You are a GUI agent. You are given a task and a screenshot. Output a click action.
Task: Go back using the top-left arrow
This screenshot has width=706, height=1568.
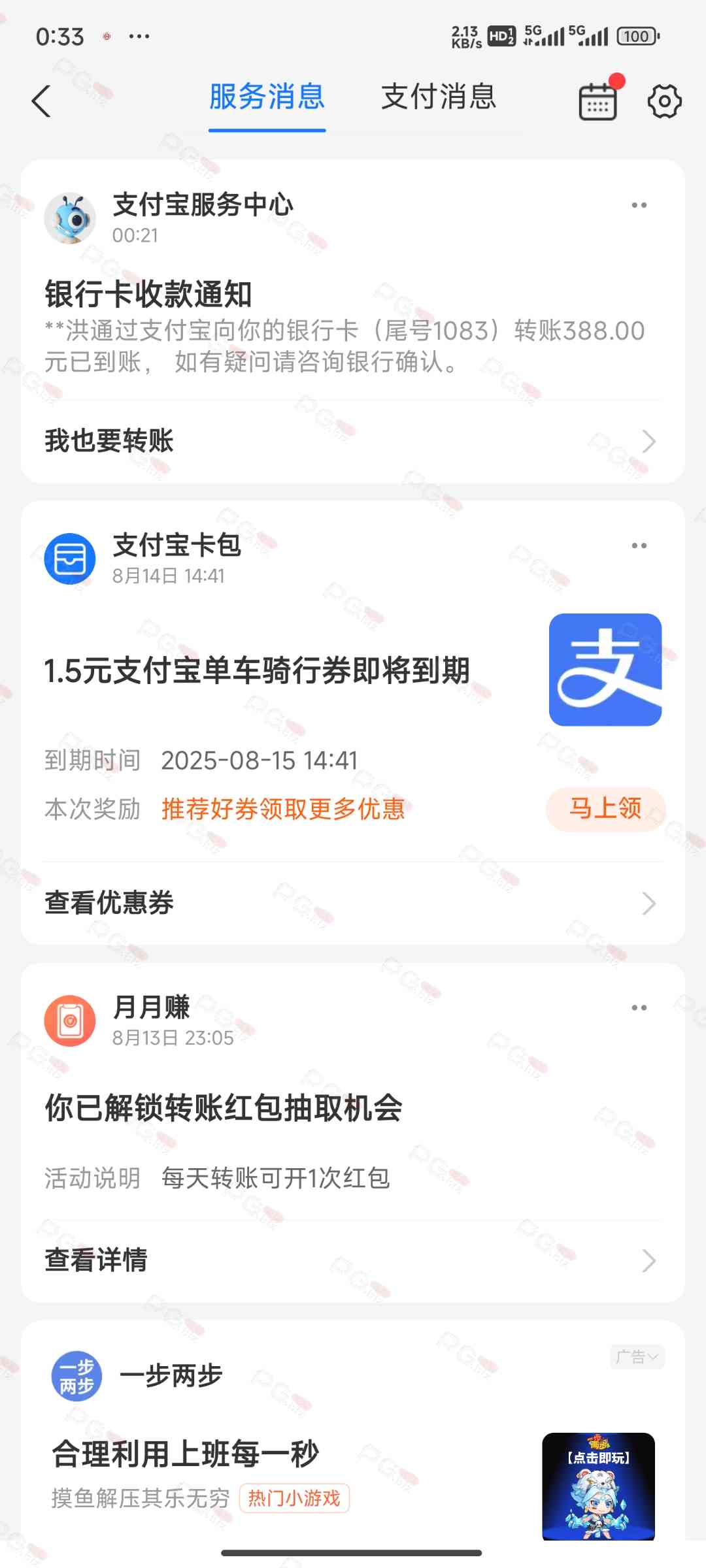click(41, 101)
